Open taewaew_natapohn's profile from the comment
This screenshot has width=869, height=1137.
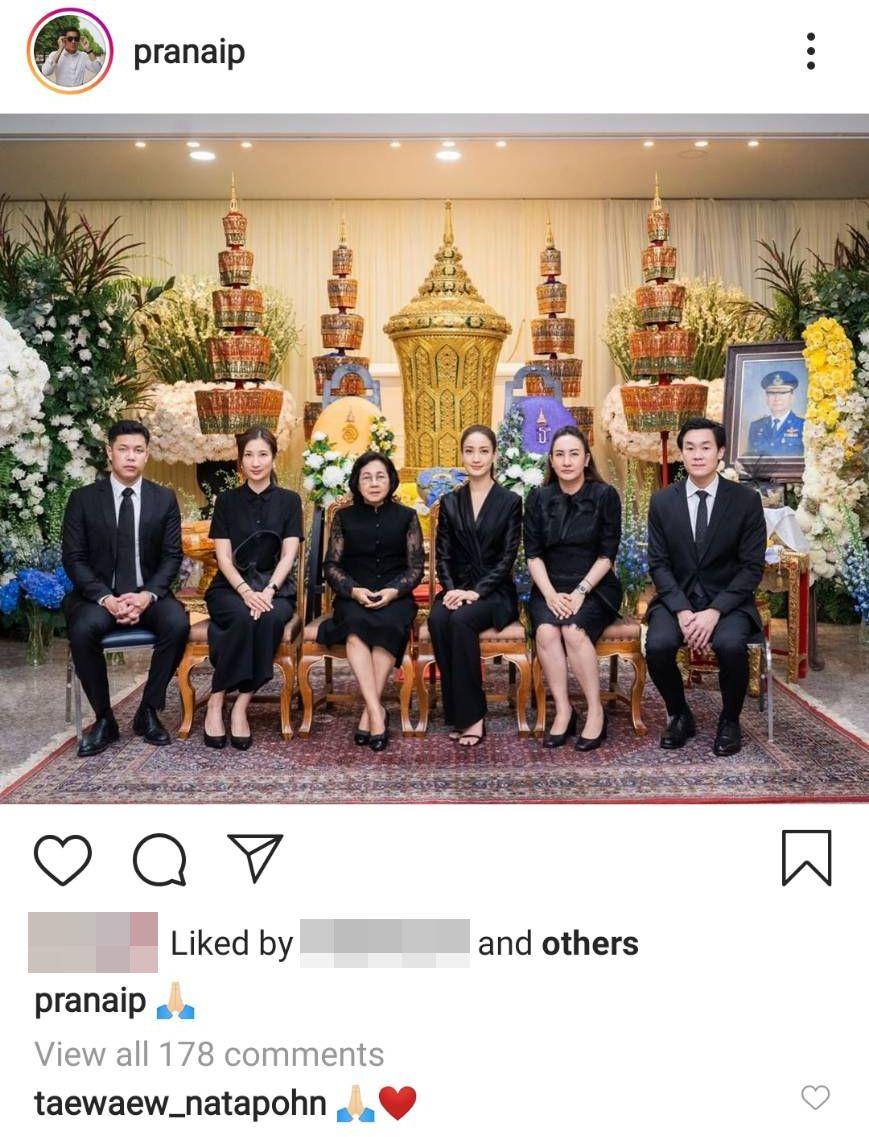(180, 1103)
